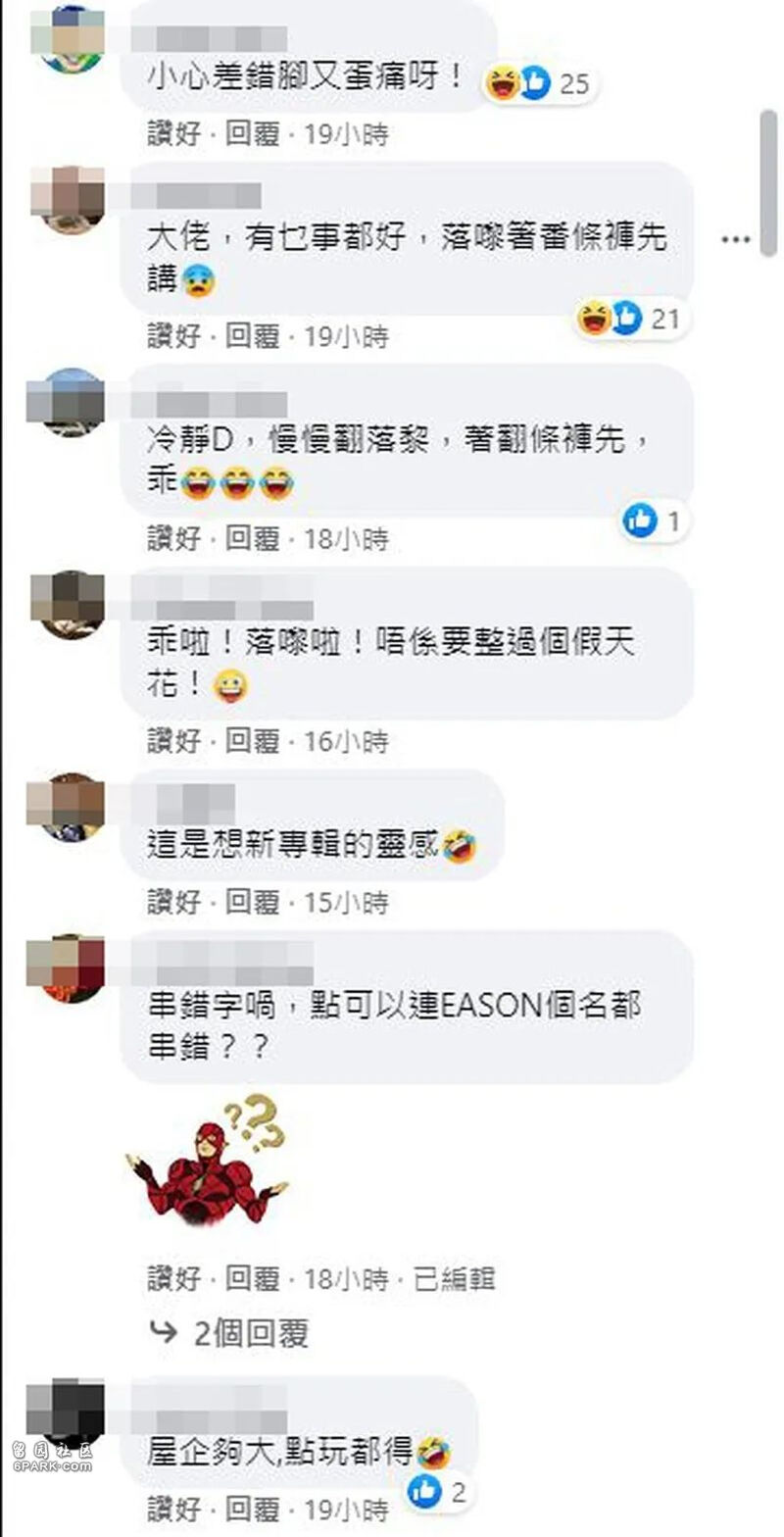The image size is (784, 1537).
Task: Like the comment about 'EASON個名都串錯'
Action: pyautogui.click(x=173, y=1278)
